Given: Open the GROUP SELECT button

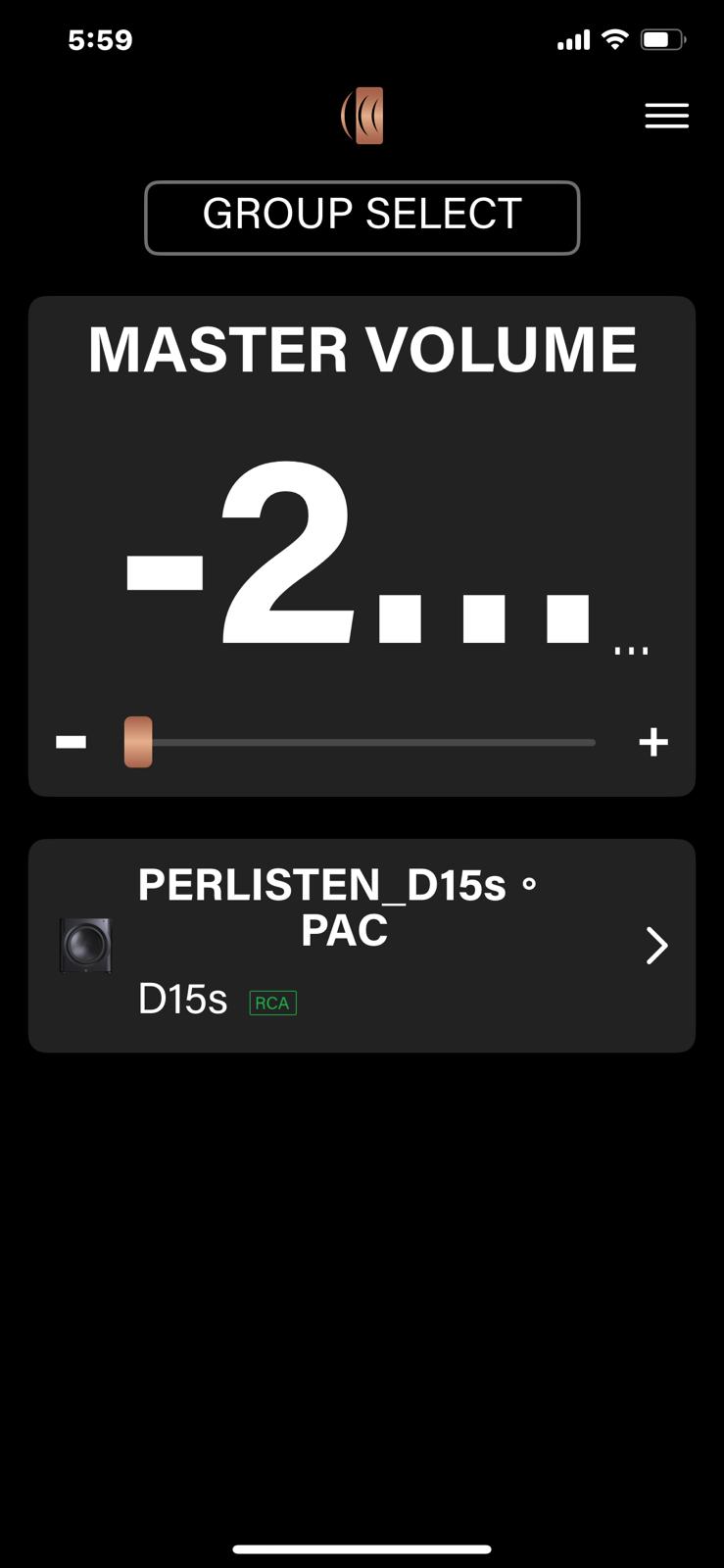Looking at the screenshot, I should click(x=362, y=218).
